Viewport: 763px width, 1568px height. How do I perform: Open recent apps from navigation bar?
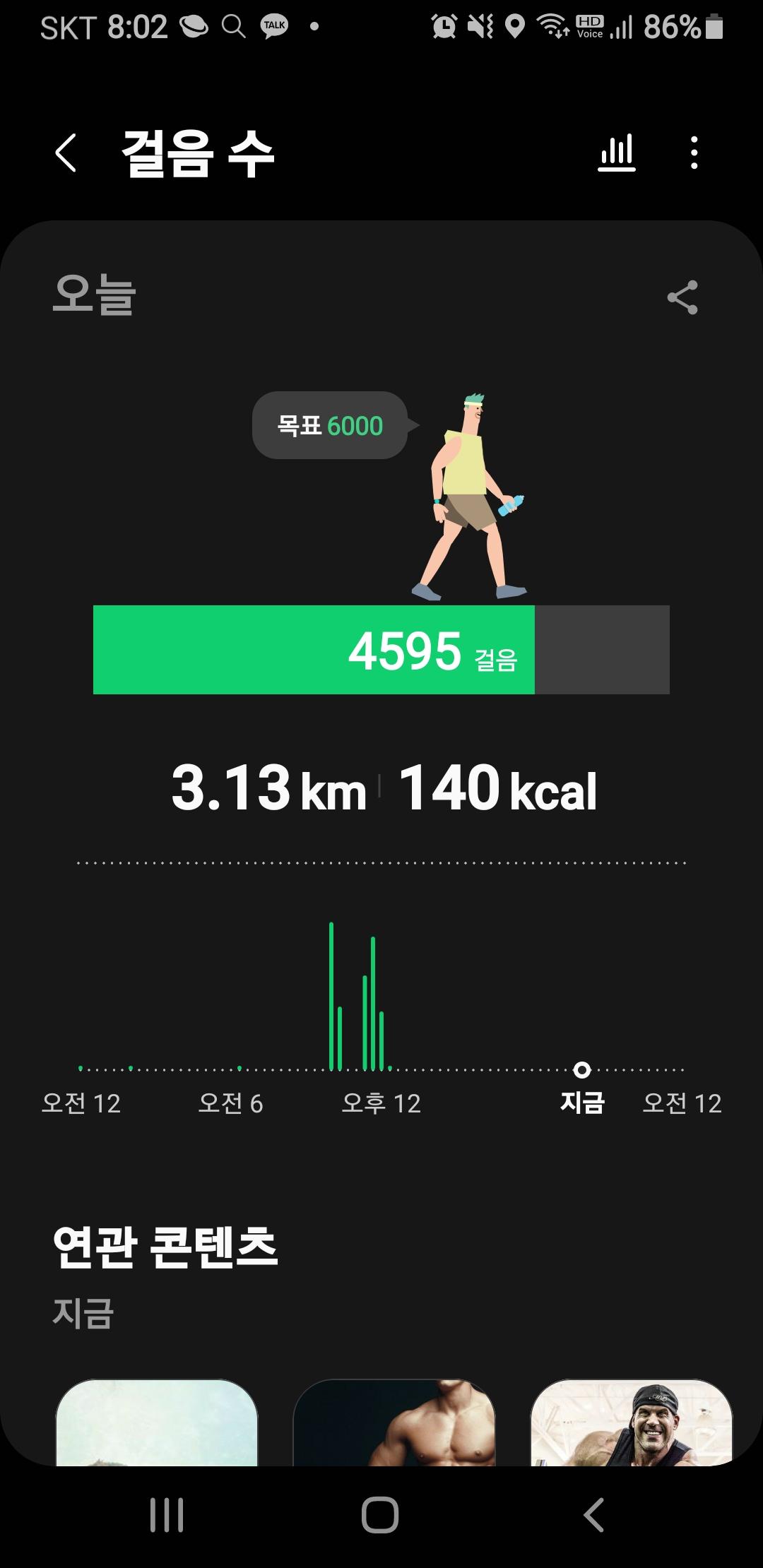point(167,1516)
